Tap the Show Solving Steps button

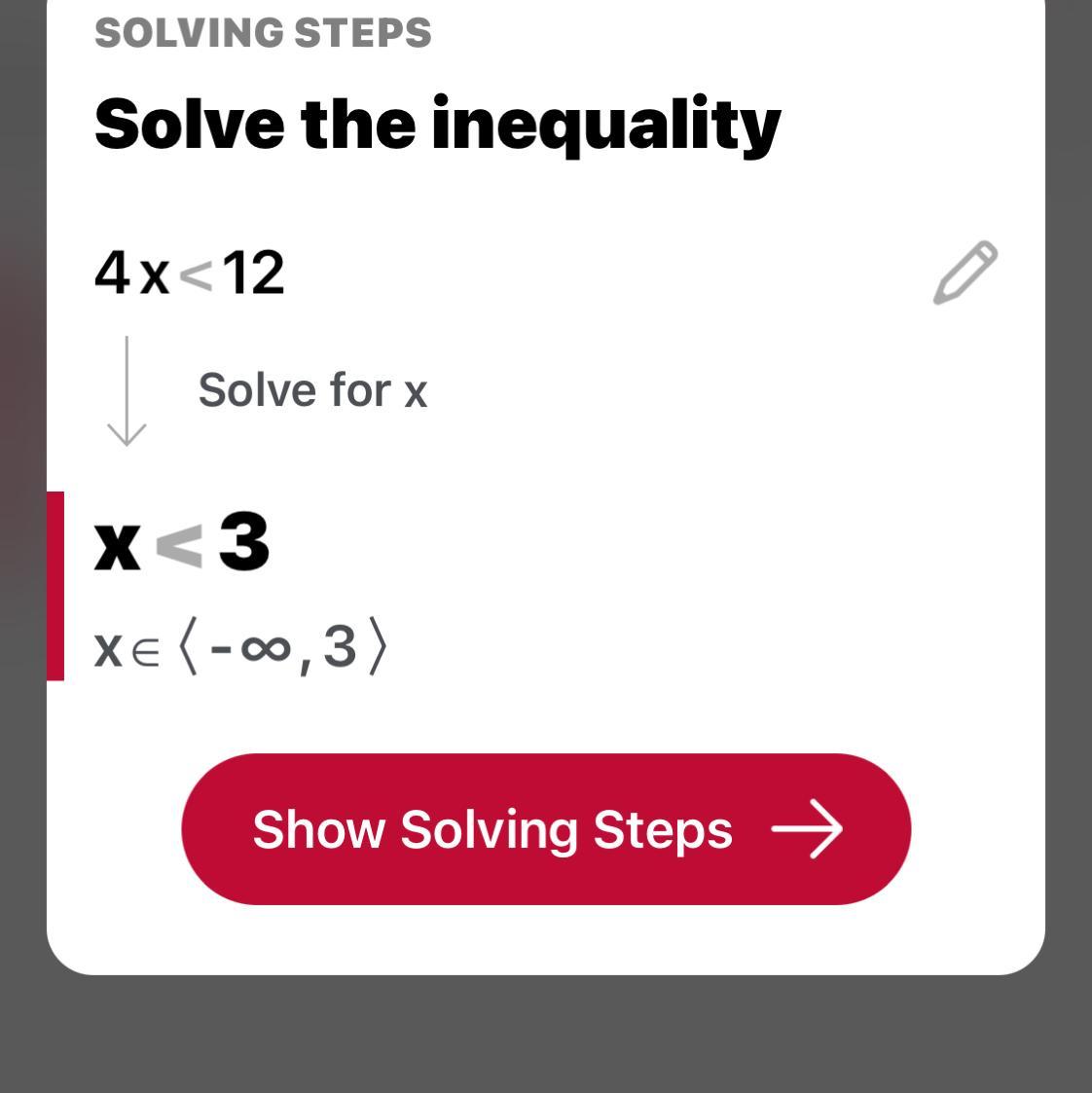(546, 829)
